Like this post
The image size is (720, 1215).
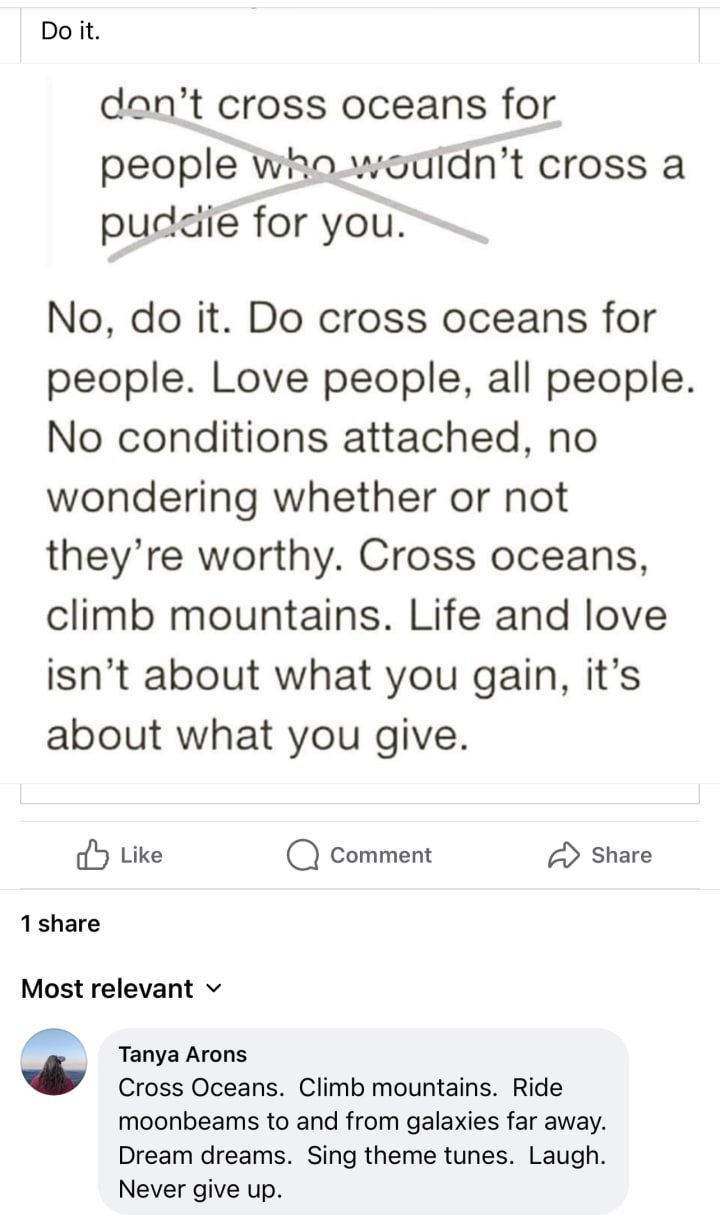pyautogui.click(x=119, y=855)
